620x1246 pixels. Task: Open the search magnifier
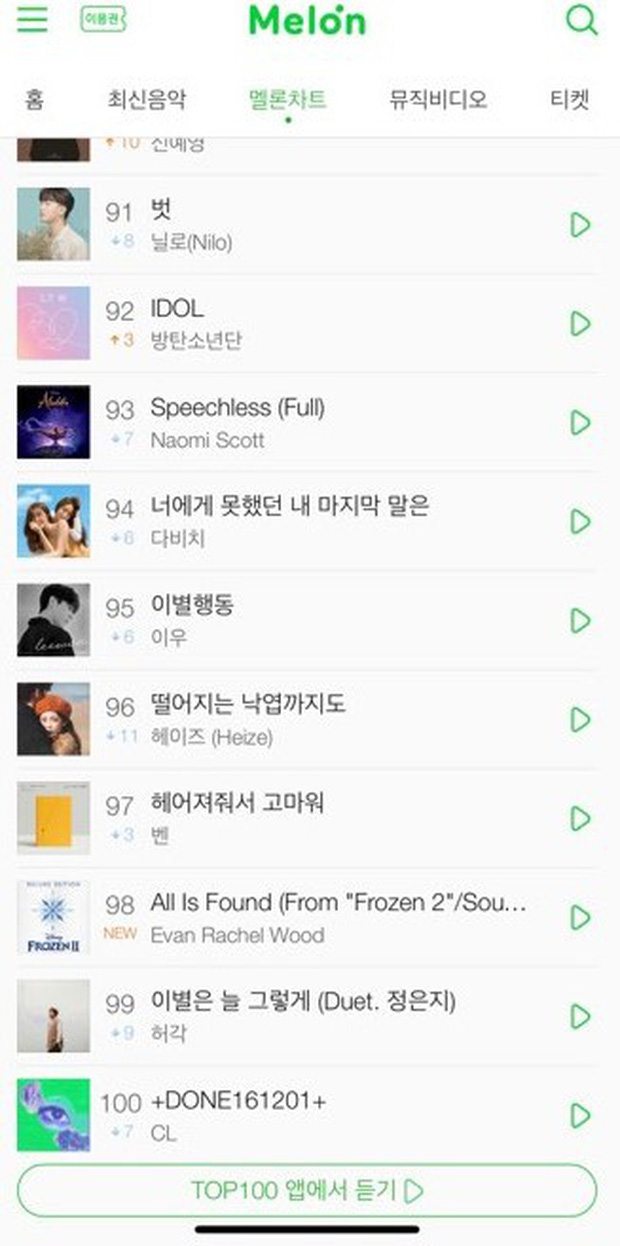[581, 20]
